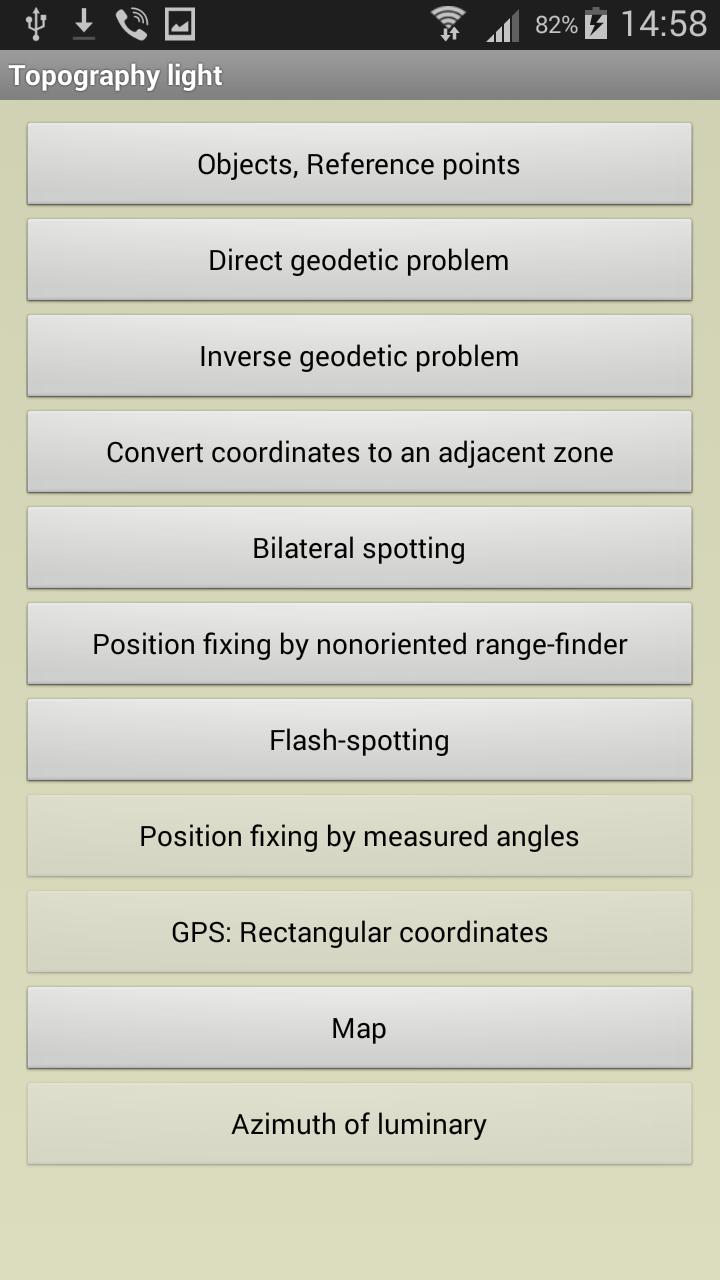This screenshot has width=720, height=1280.
Task: Select Convert coordinates to an adjacent zone
Action: [x=359, y=451]
